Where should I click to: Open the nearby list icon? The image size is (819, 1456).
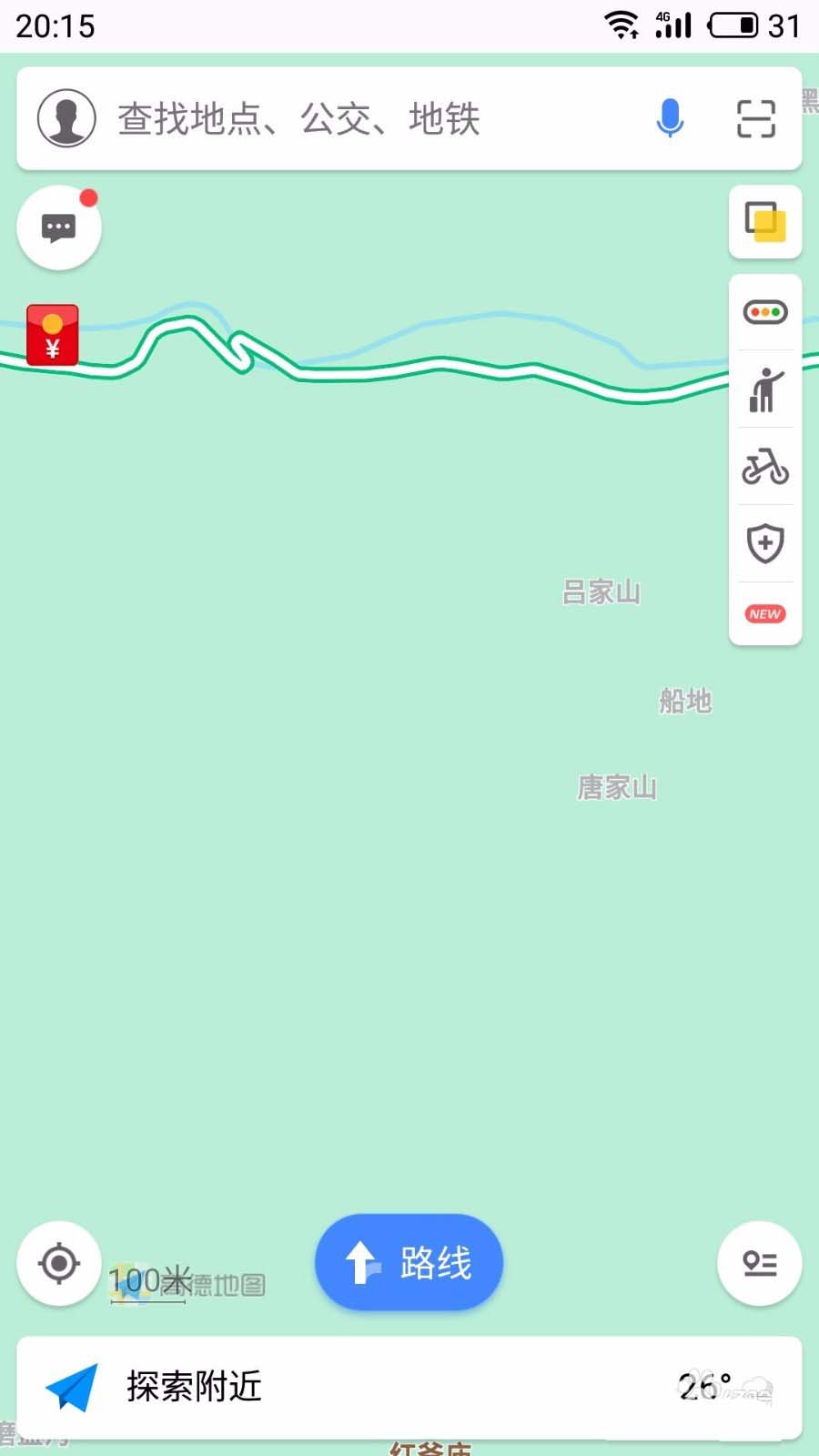click(759, 1263)
